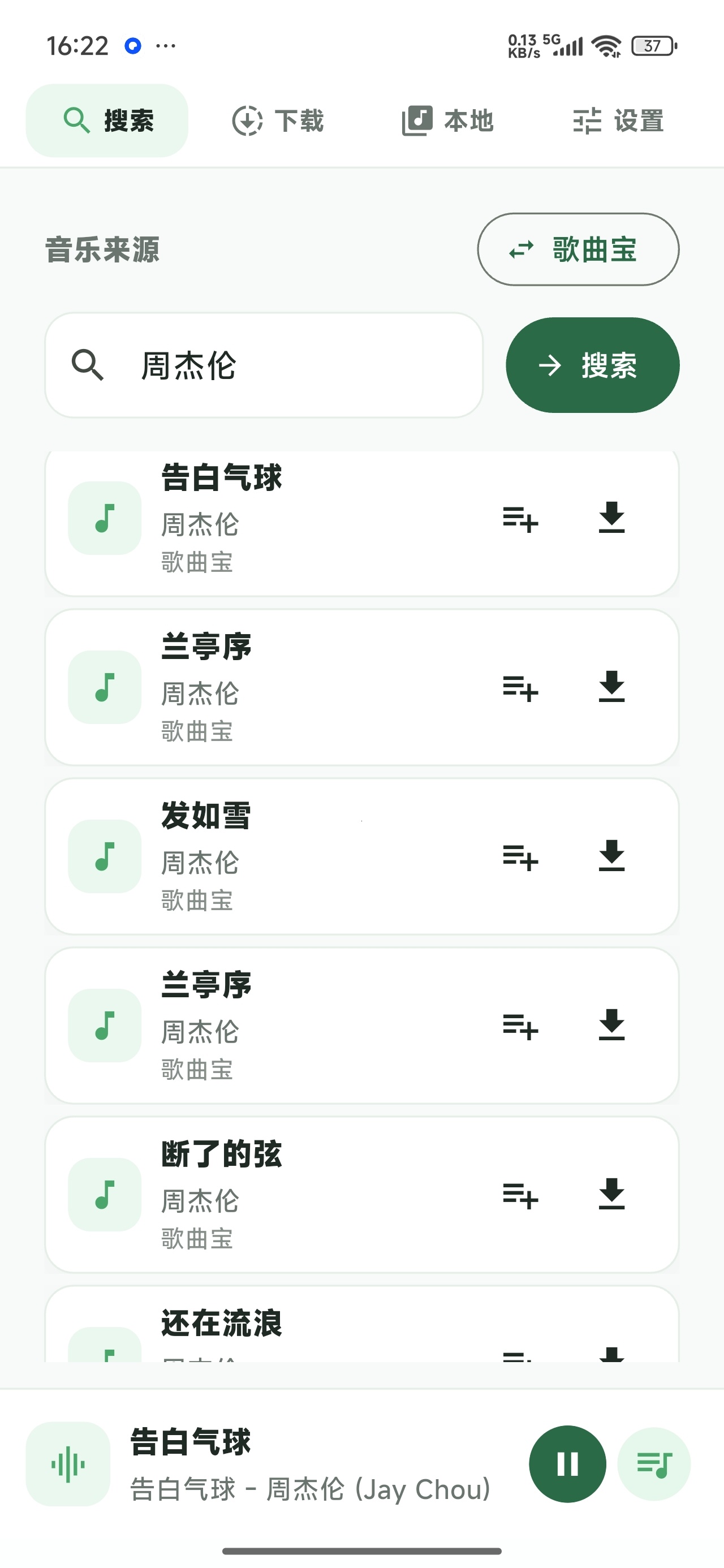Add 告白气球 to the playlist
The height and width of the screenshot is (1568, 724).
click(x=520, y=518)
